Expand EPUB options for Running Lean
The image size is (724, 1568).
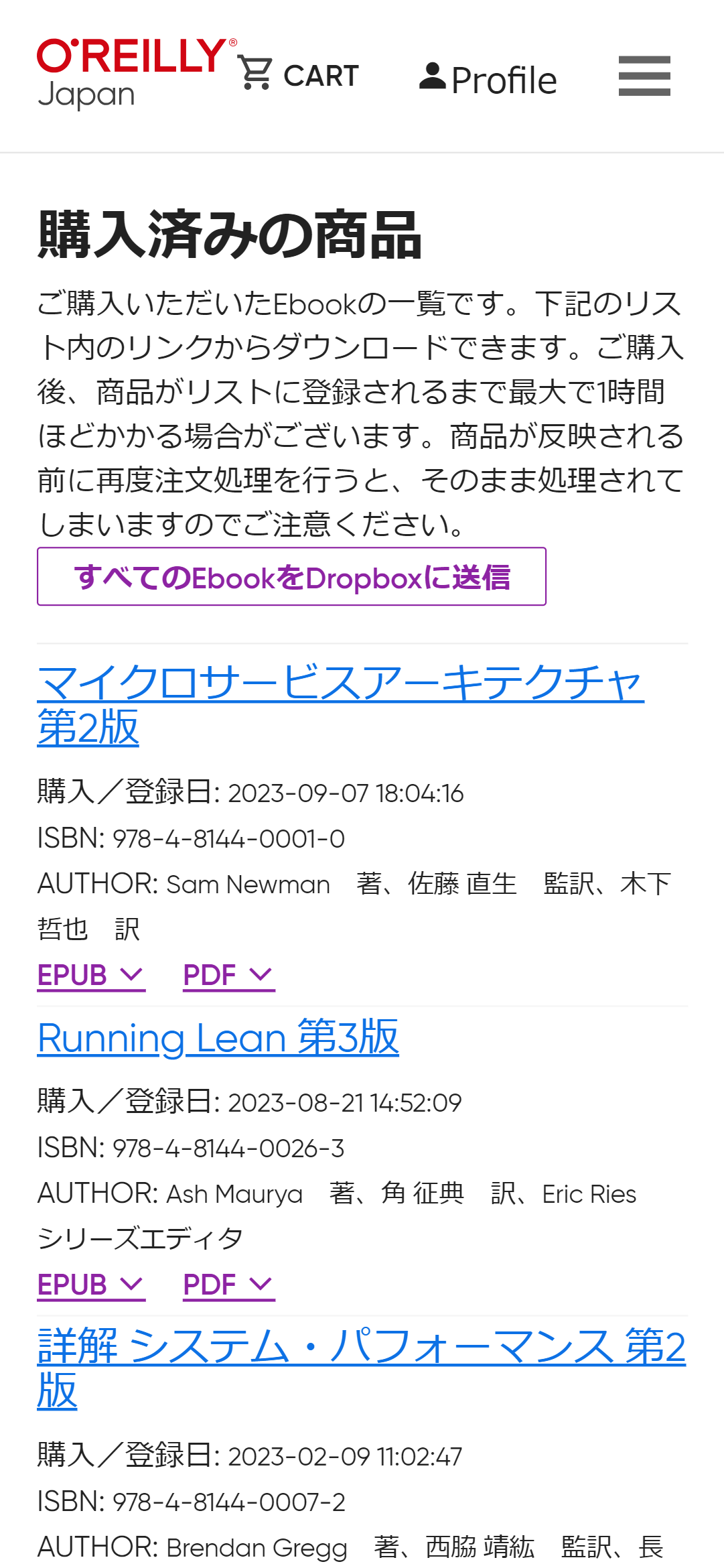click(91, 1285)
